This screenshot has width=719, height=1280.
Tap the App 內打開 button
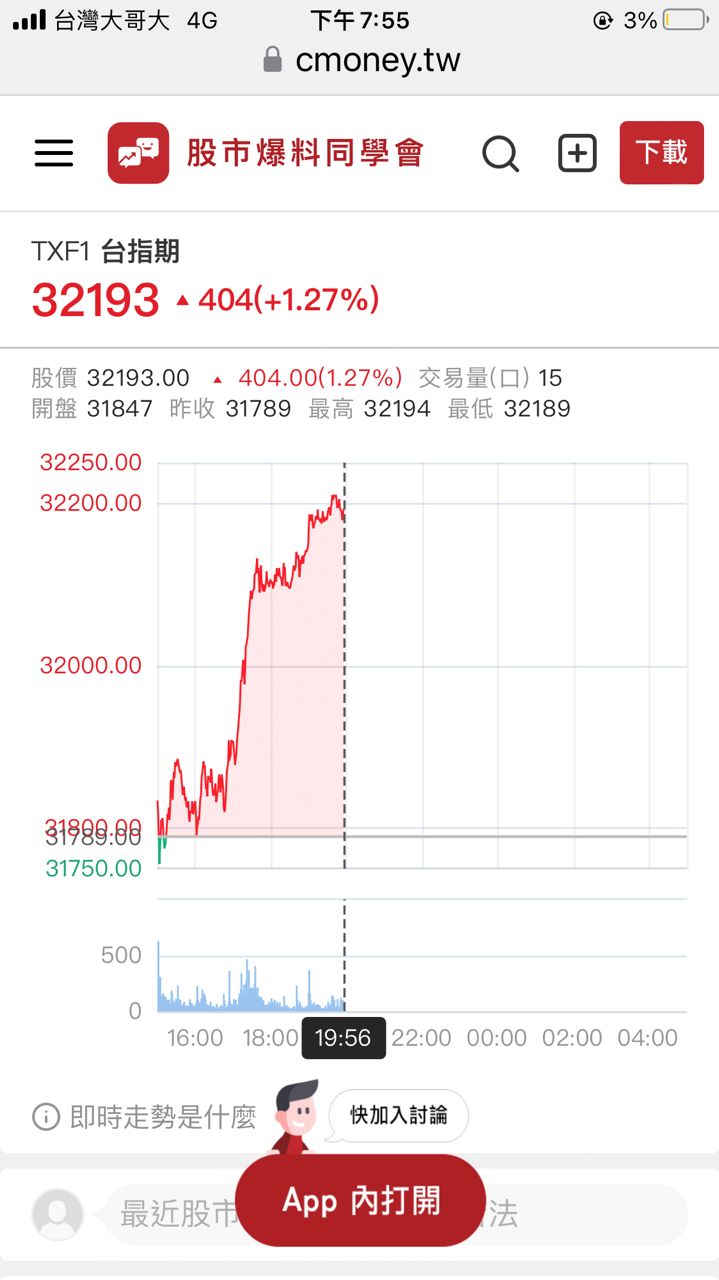point(361,1200)
